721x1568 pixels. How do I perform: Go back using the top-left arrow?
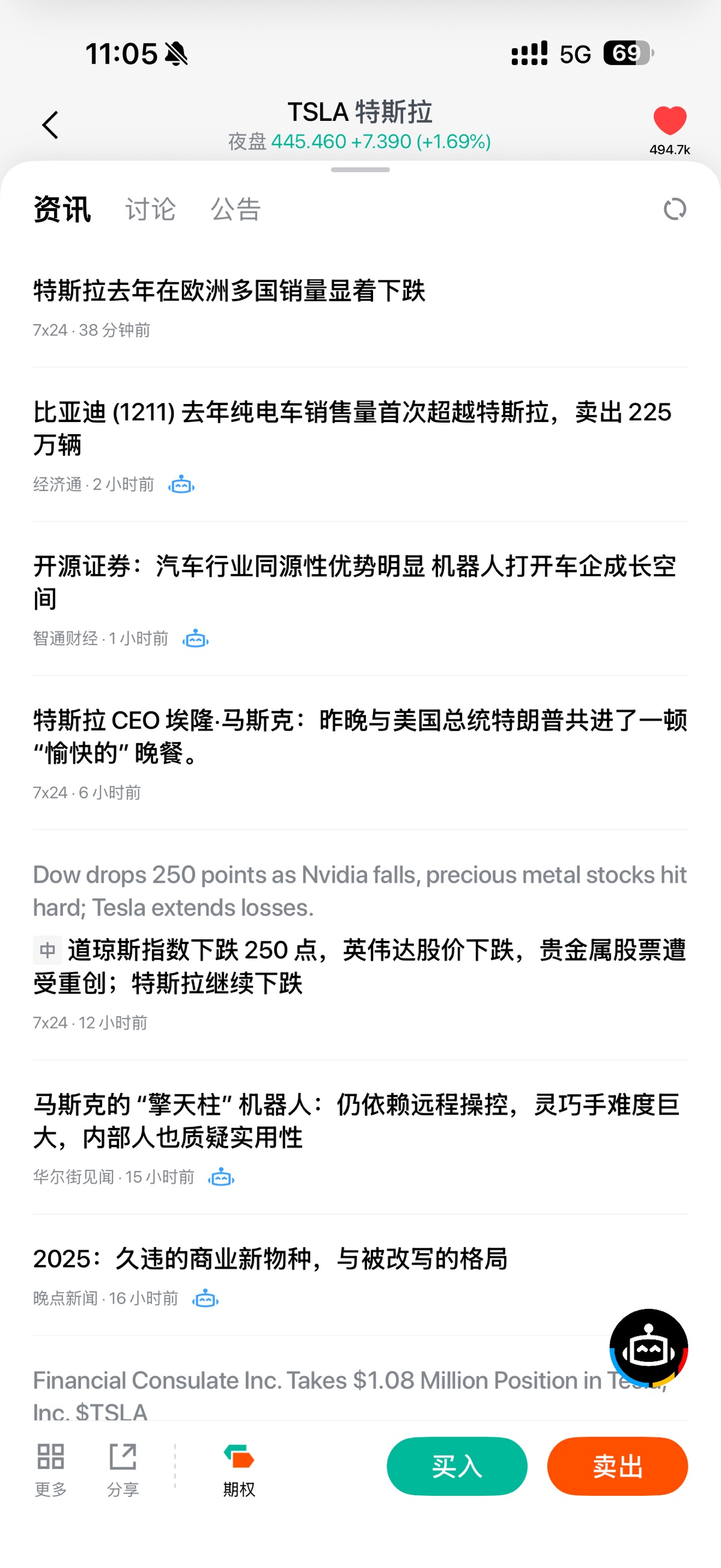(x=50, y=126)
